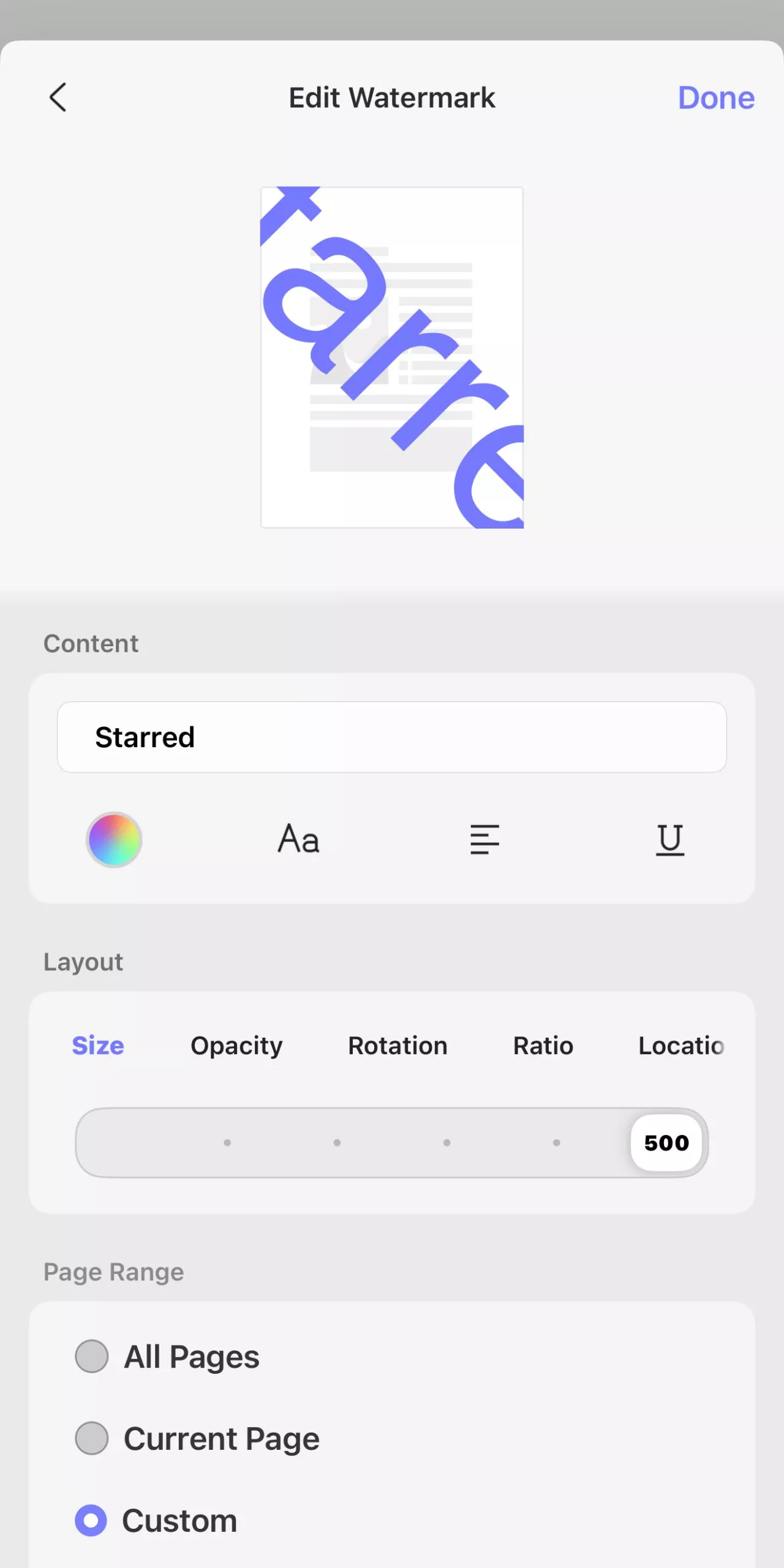Switch to the Ratio tab

[x=543, y=1046]
